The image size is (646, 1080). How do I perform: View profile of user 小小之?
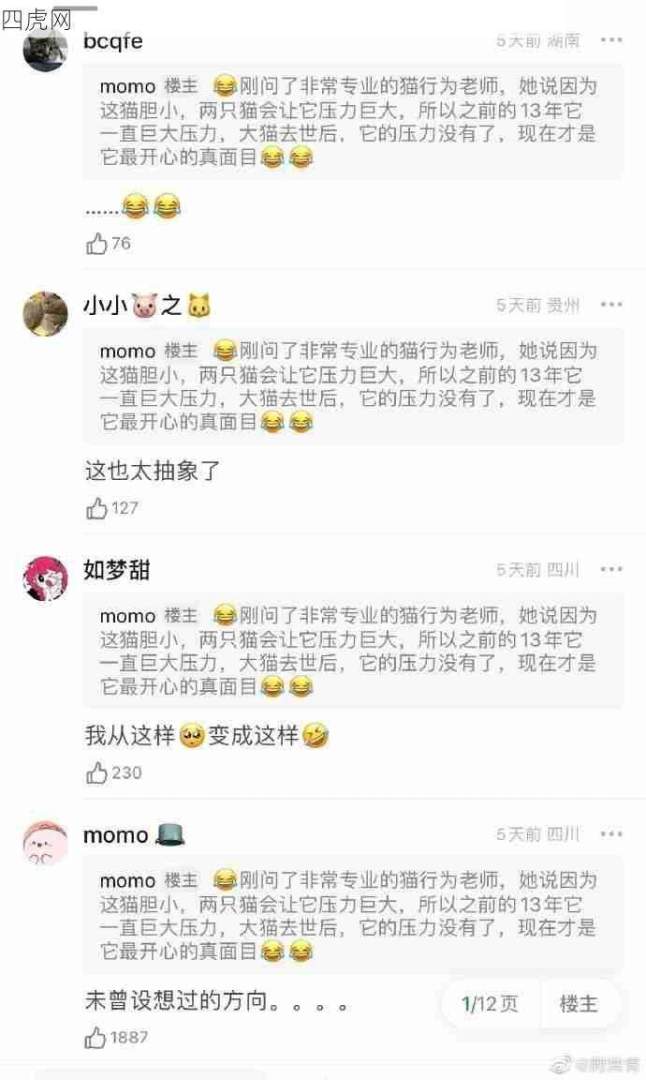coord(45,314)
